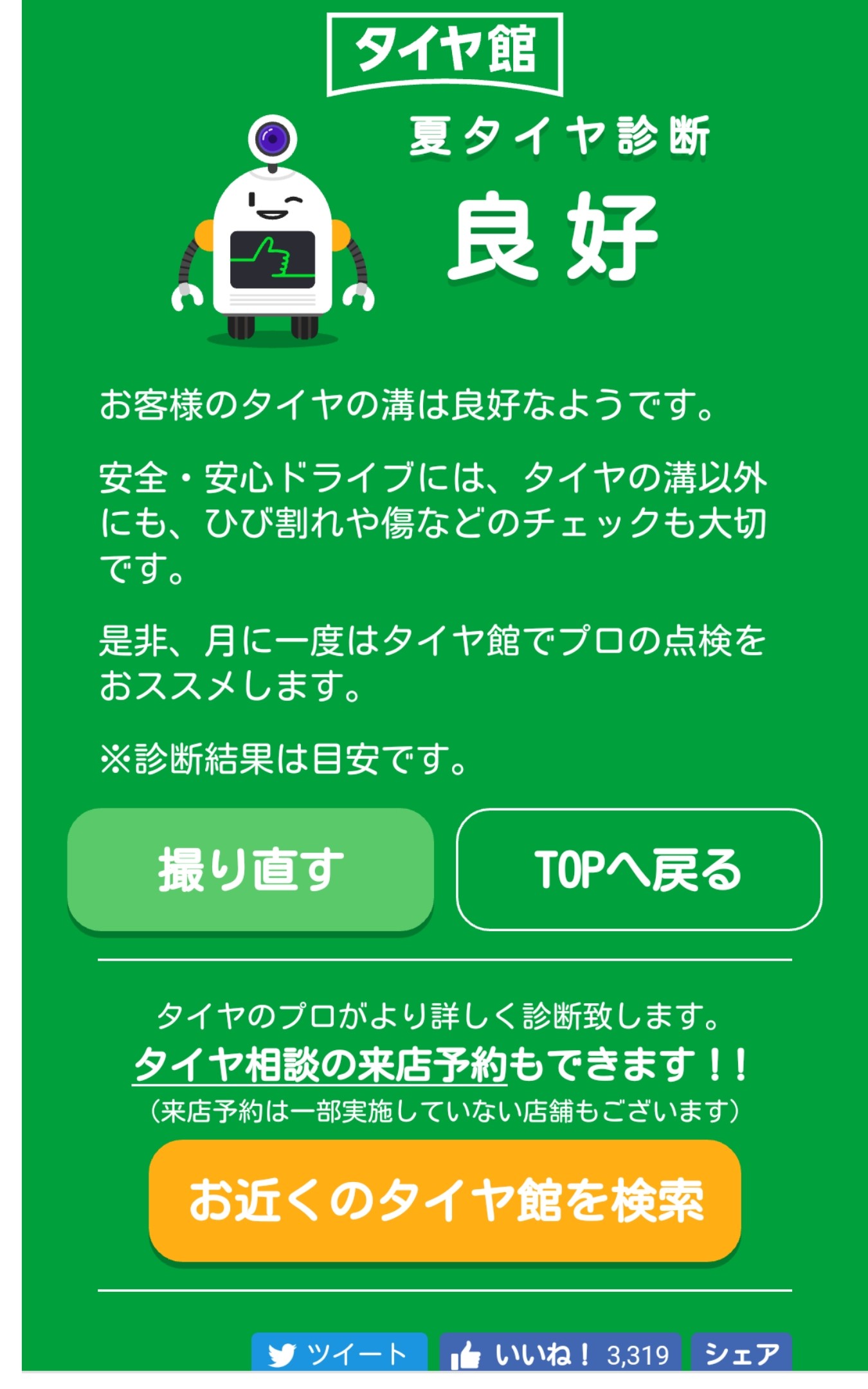Viewport: 868px width, 1389px height.
Task: Search nearby stores with お近くのタイヤ館を検索
Action: (444, 1201)
